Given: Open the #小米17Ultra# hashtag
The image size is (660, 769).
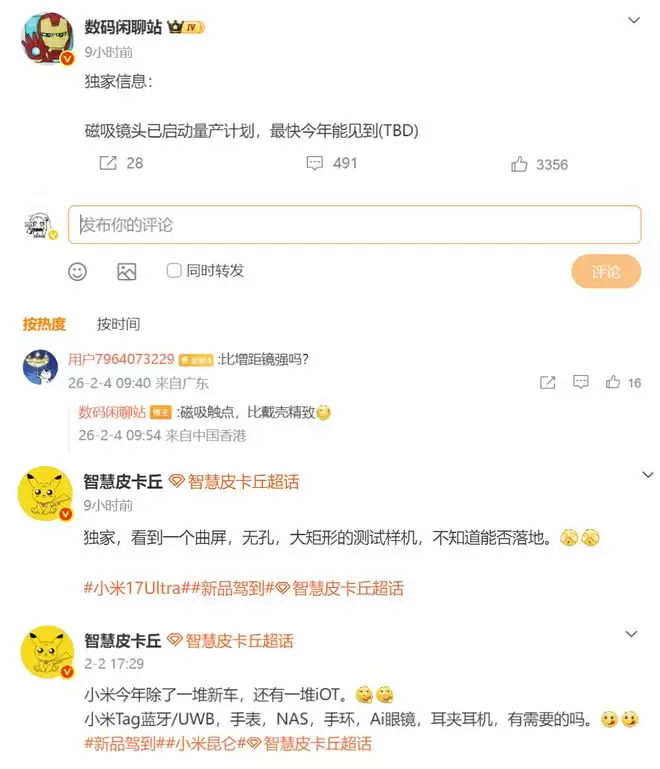Looking at the screenshot, I should click(131, 588).
